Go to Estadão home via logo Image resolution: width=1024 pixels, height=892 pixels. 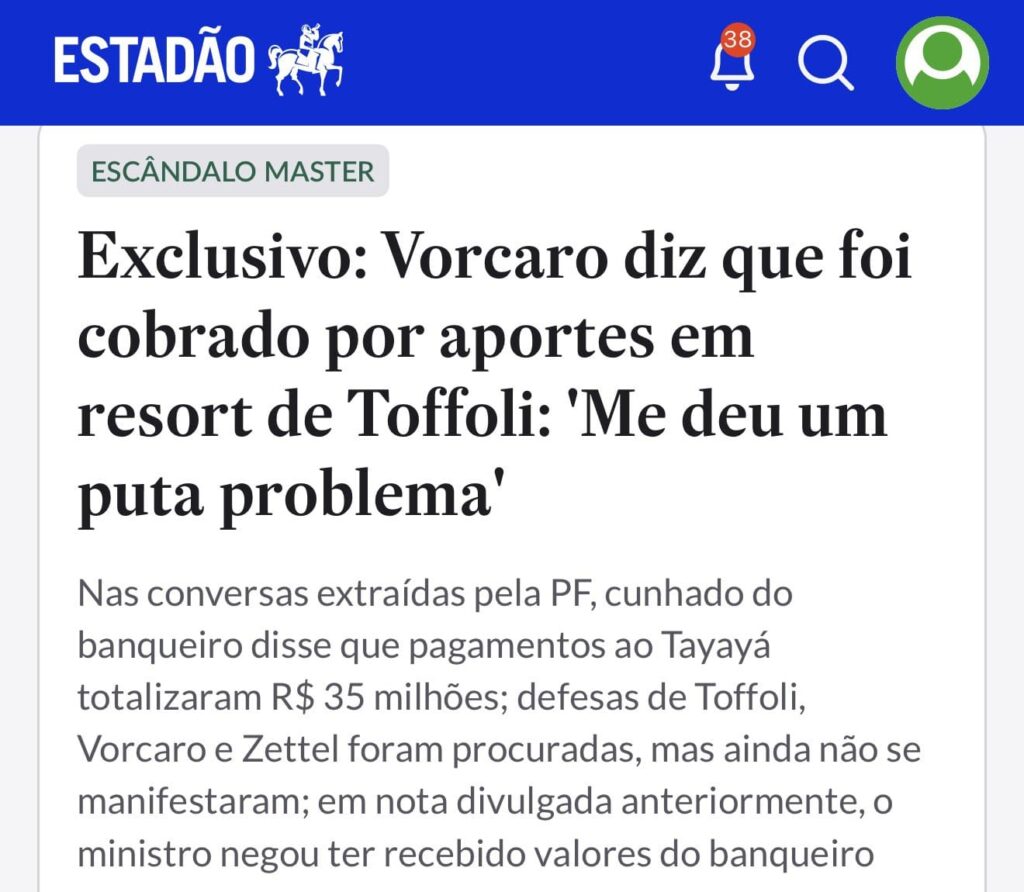coord(198,61)
